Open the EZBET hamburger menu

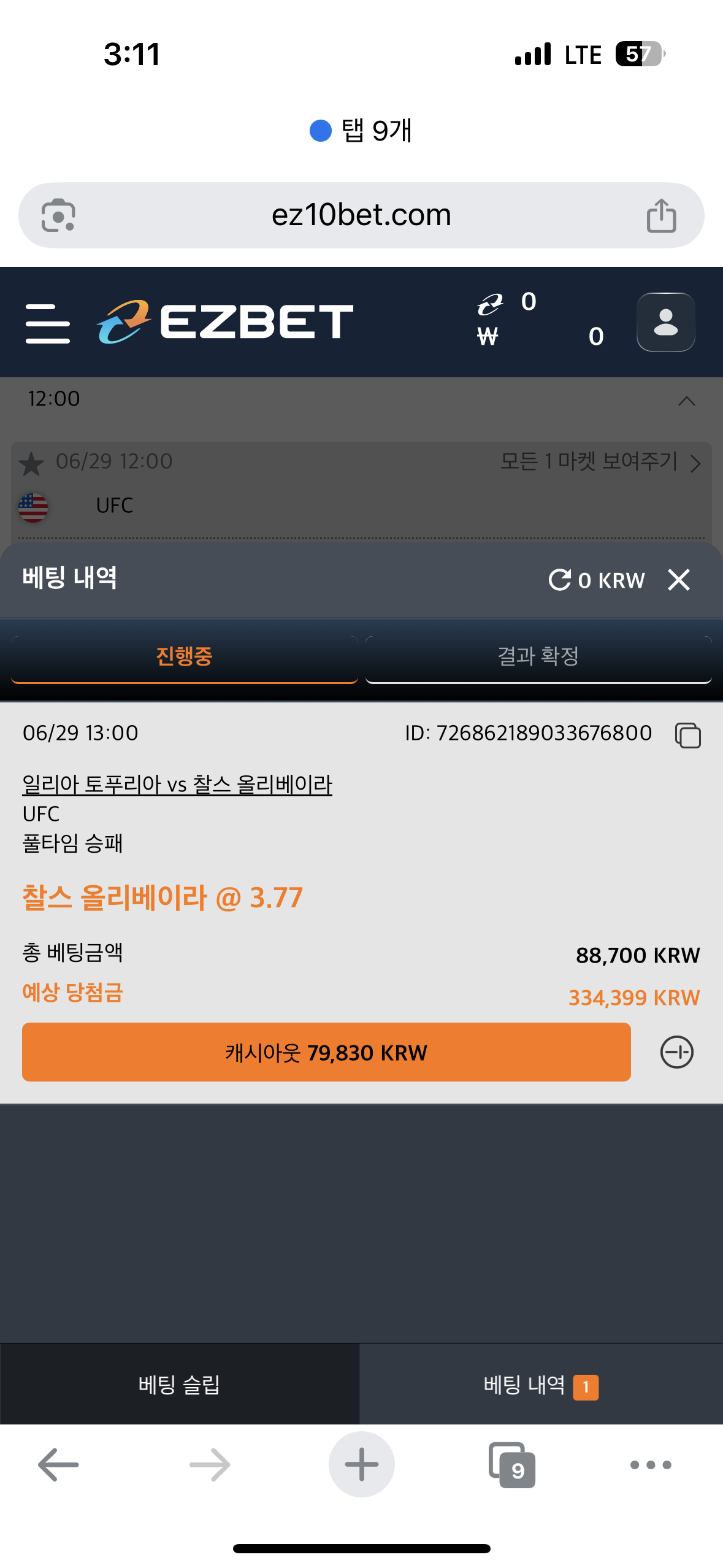coord(48,323)
